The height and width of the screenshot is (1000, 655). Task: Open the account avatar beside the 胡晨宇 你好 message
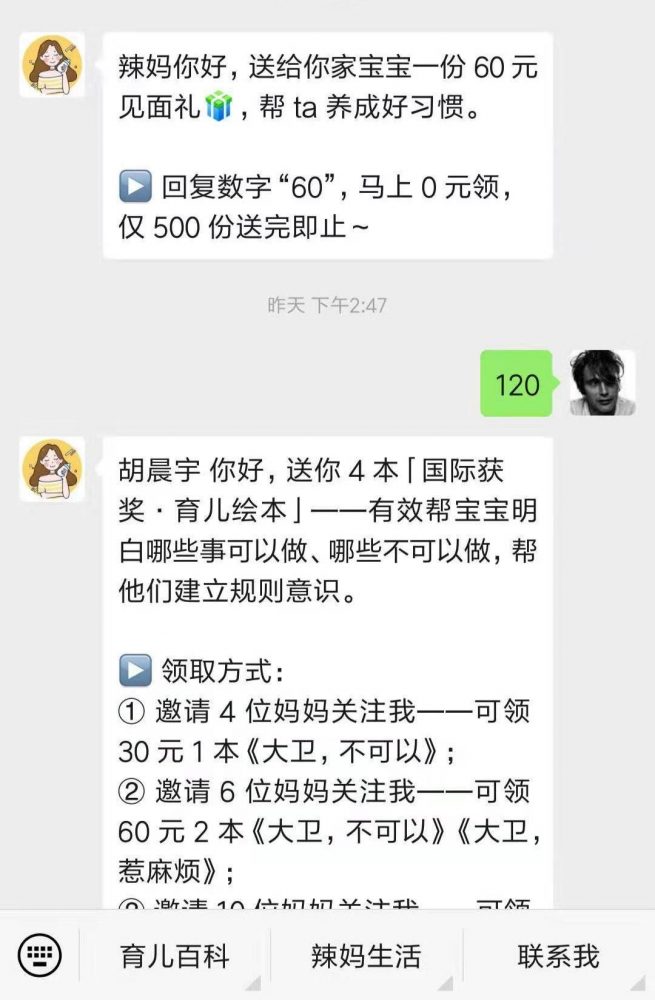(52, 469)
